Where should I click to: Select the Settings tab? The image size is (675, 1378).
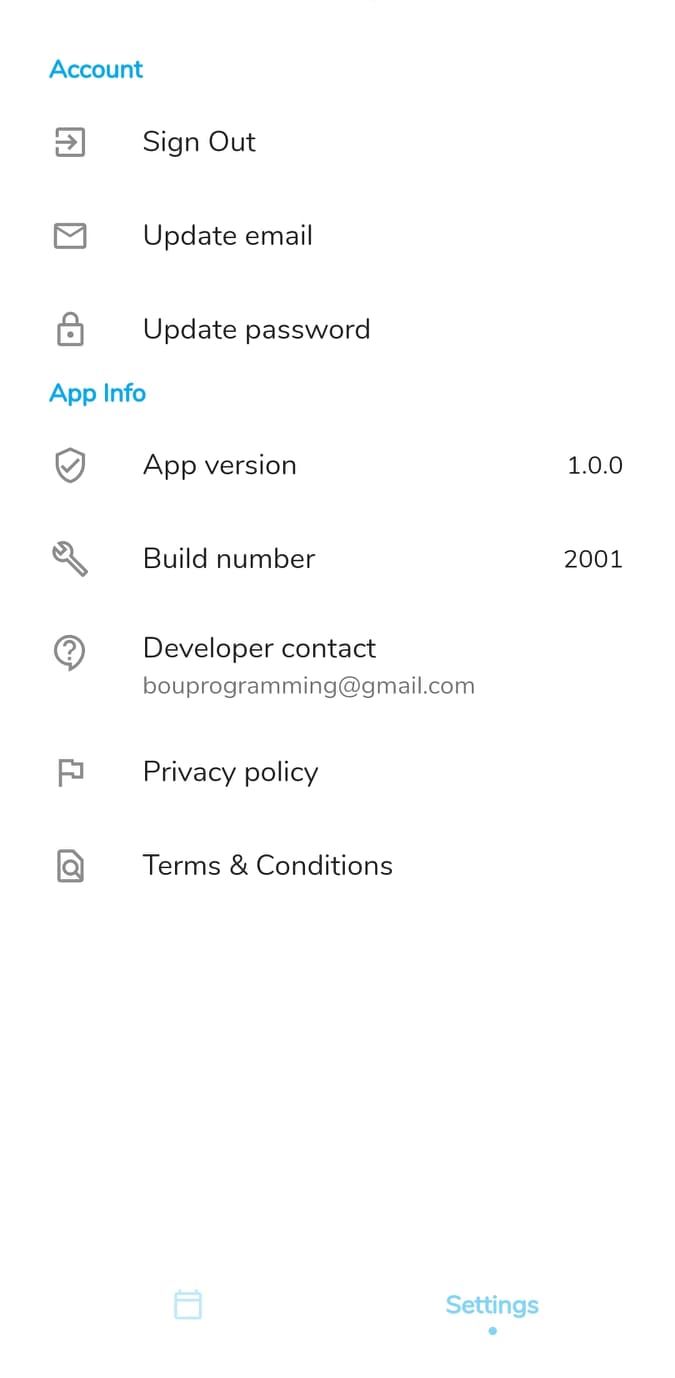coord(492,1305)
